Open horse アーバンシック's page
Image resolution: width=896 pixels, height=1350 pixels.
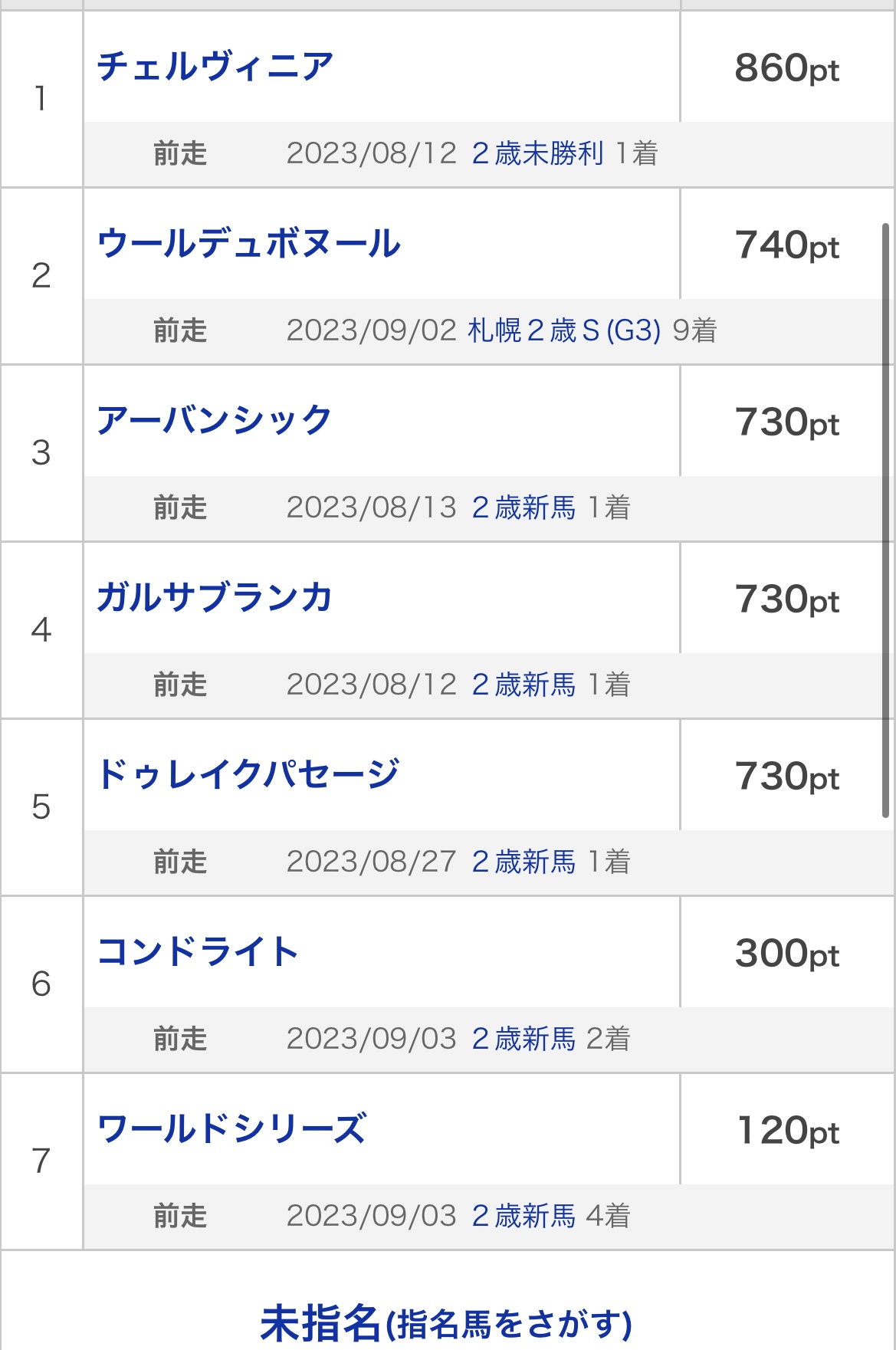(x=214, y=421)
